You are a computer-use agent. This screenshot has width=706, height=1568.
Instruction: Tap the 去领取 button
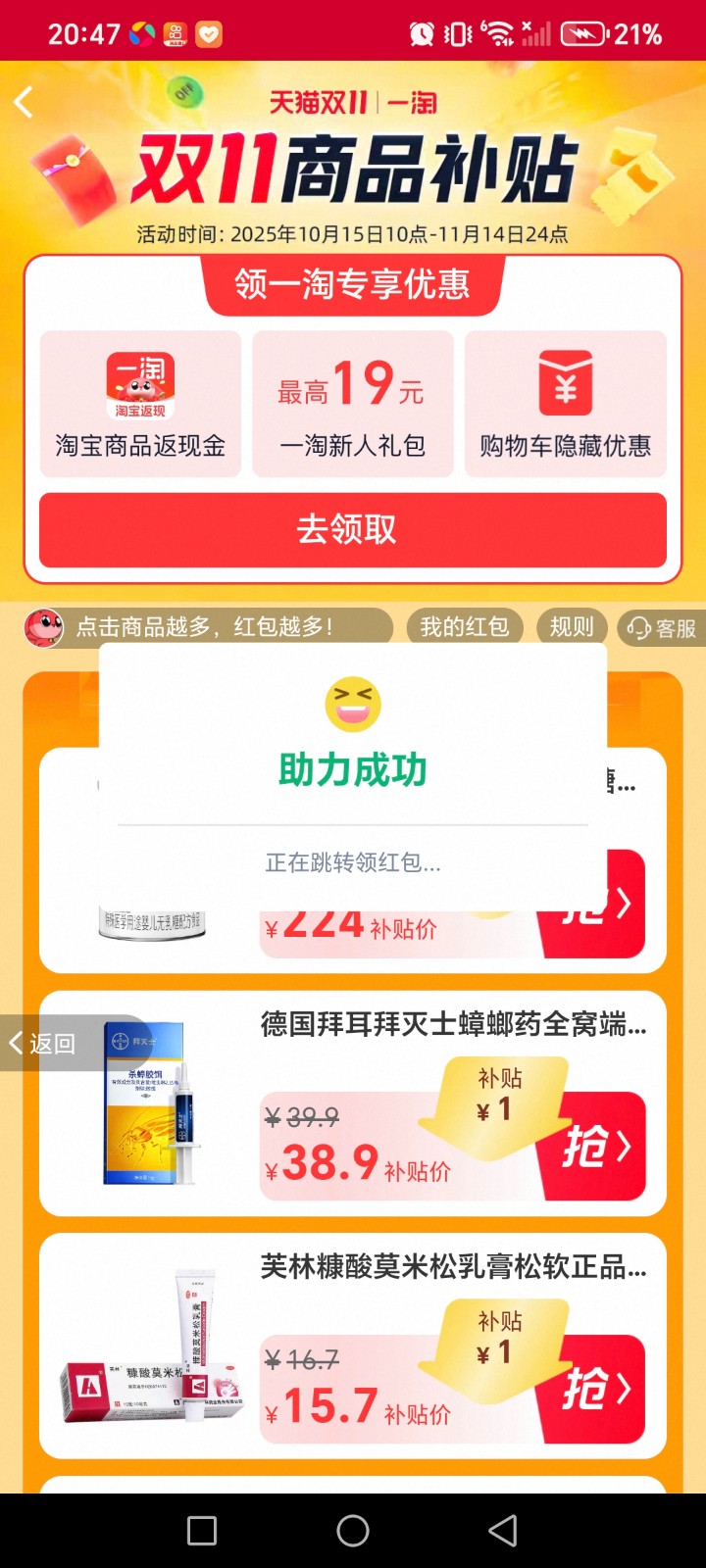pyautogui.click(x=353, y=530)
